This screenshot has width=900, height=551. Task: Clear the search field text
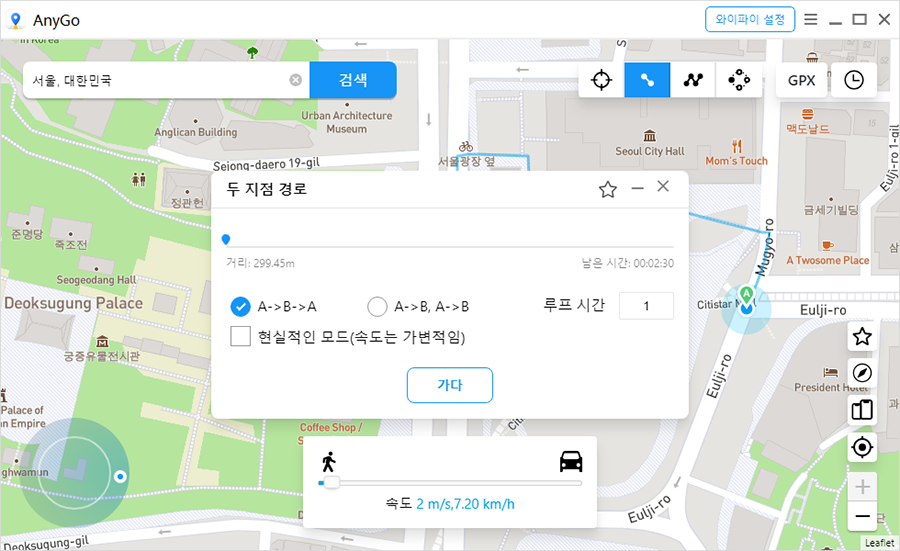(x=296, y=80)
